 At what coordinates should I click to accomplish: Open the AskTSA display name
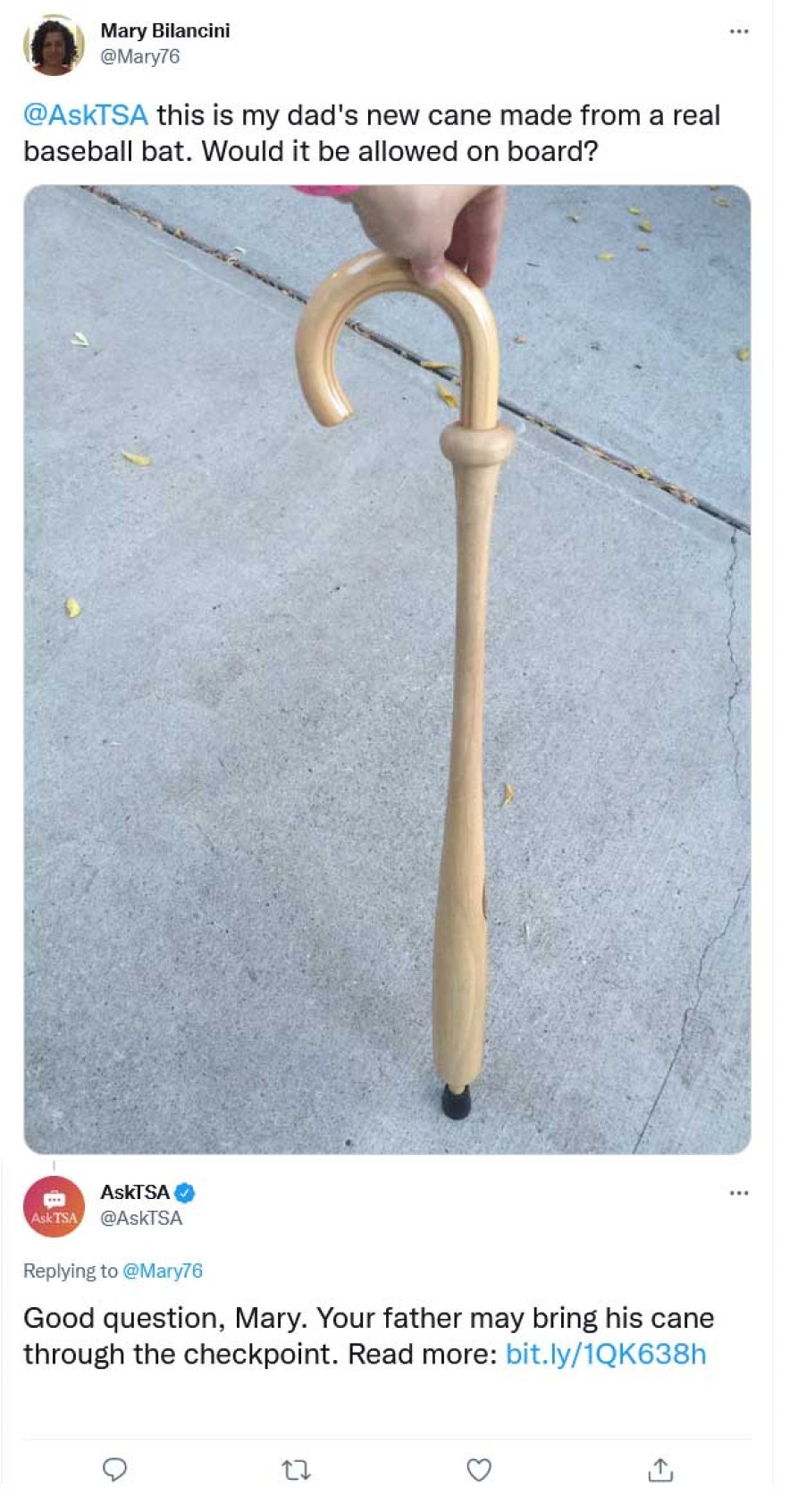[135, 1192]
